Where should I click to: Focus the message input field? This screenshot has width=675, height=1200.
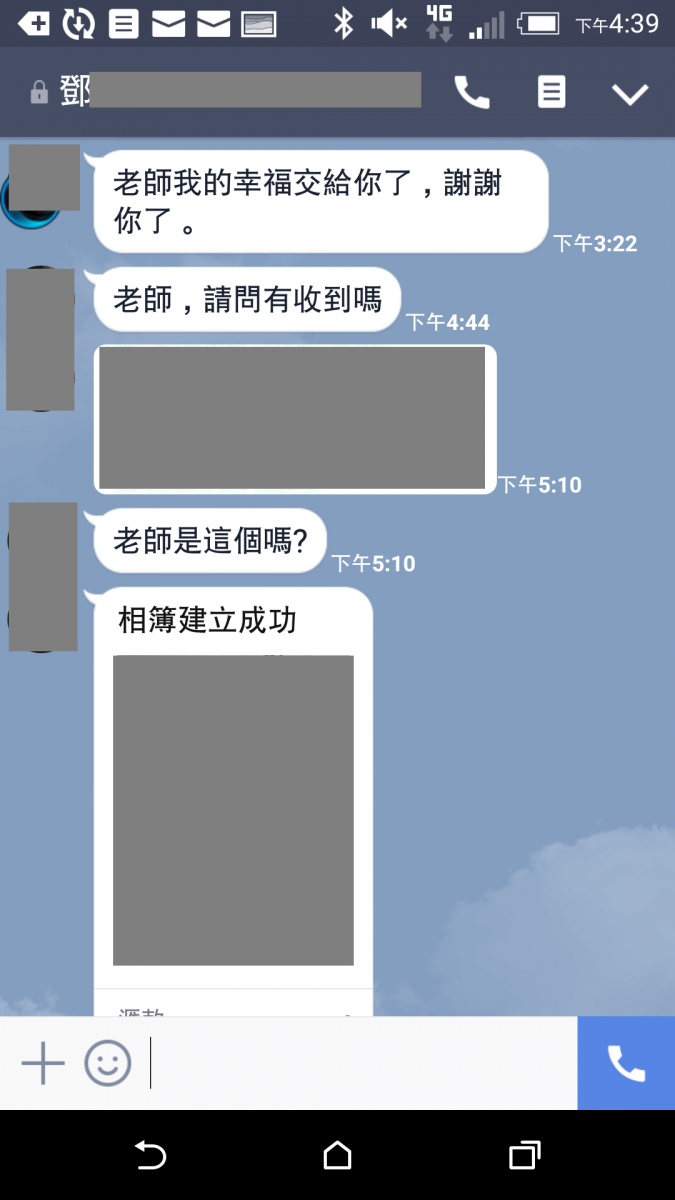(x=360, y=1063)
